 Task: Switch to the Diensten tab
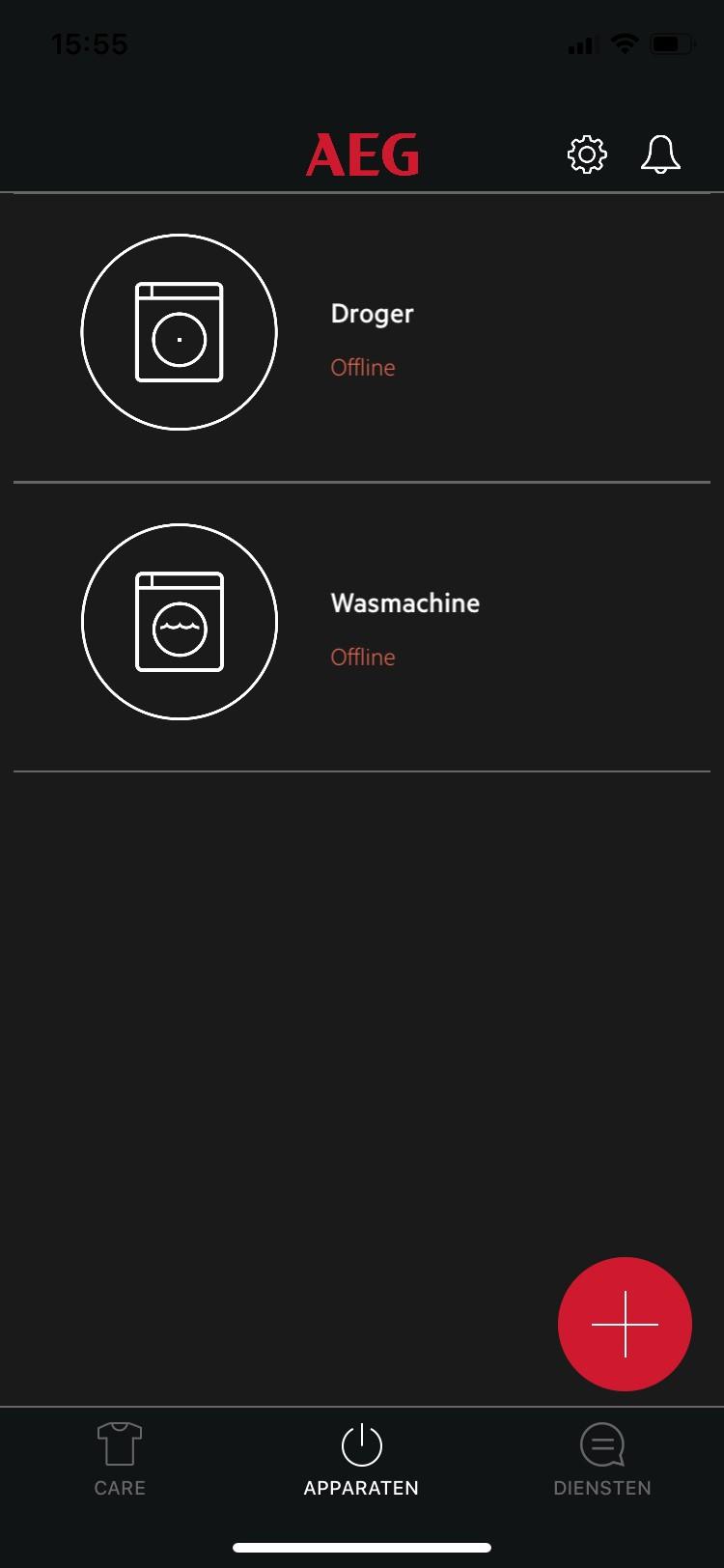click(x=602, y=1459)
